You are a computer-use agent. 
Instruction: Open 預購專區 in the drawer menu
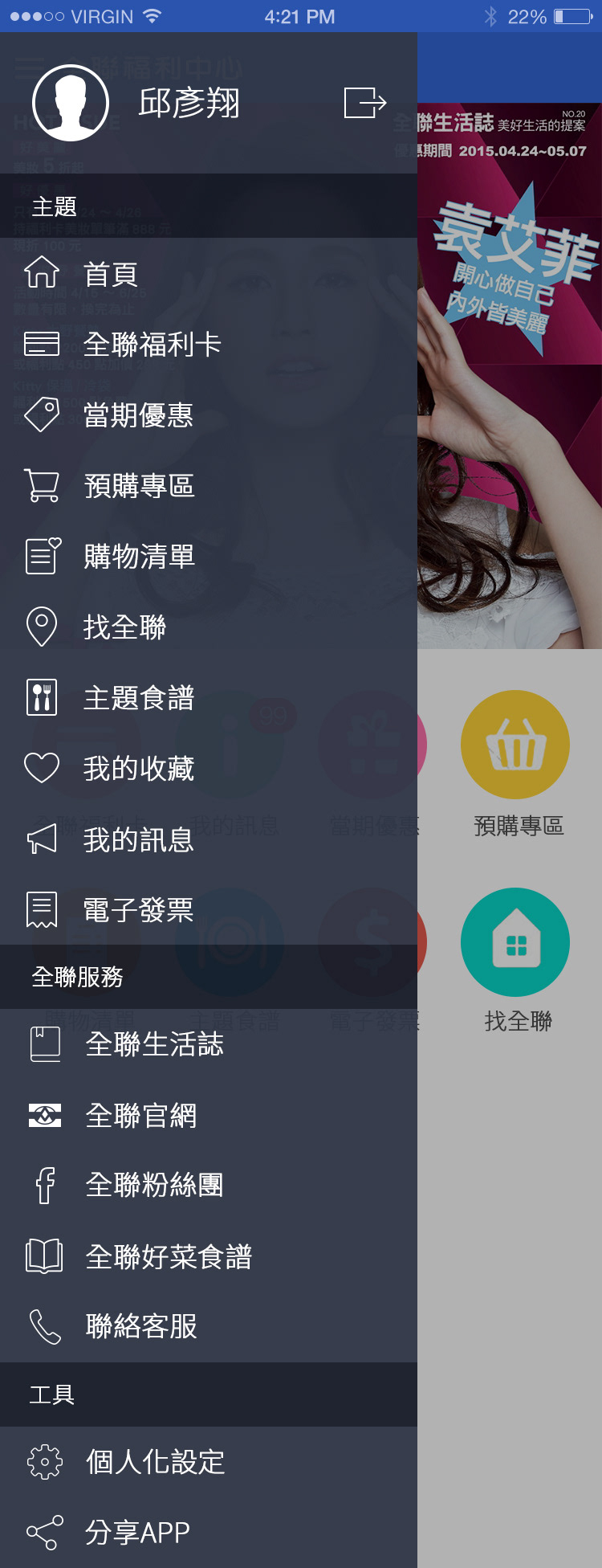click(138, 486)
